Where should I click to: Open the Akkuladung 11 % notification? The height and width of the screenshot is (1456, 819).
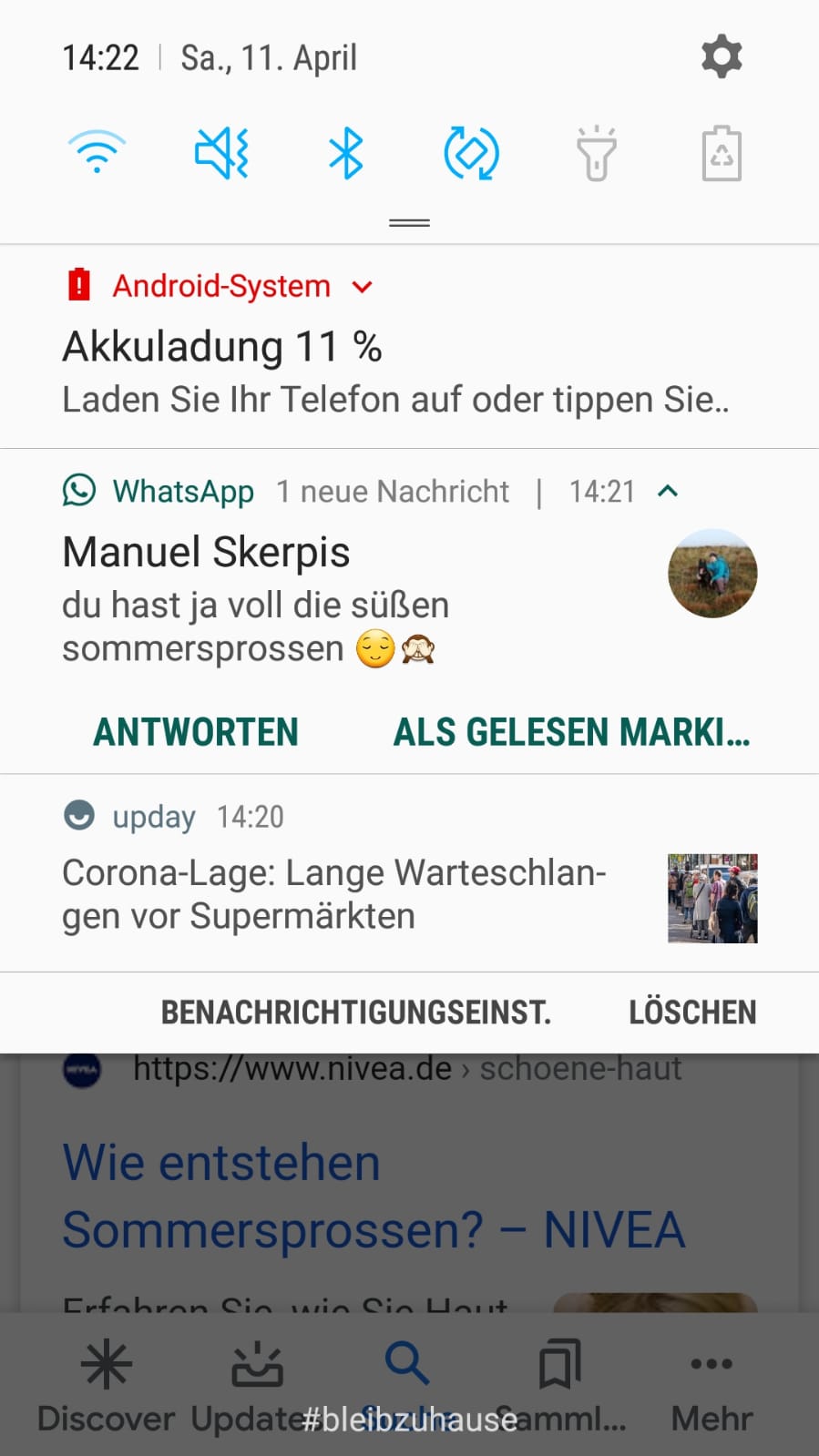tap(409, 347)
